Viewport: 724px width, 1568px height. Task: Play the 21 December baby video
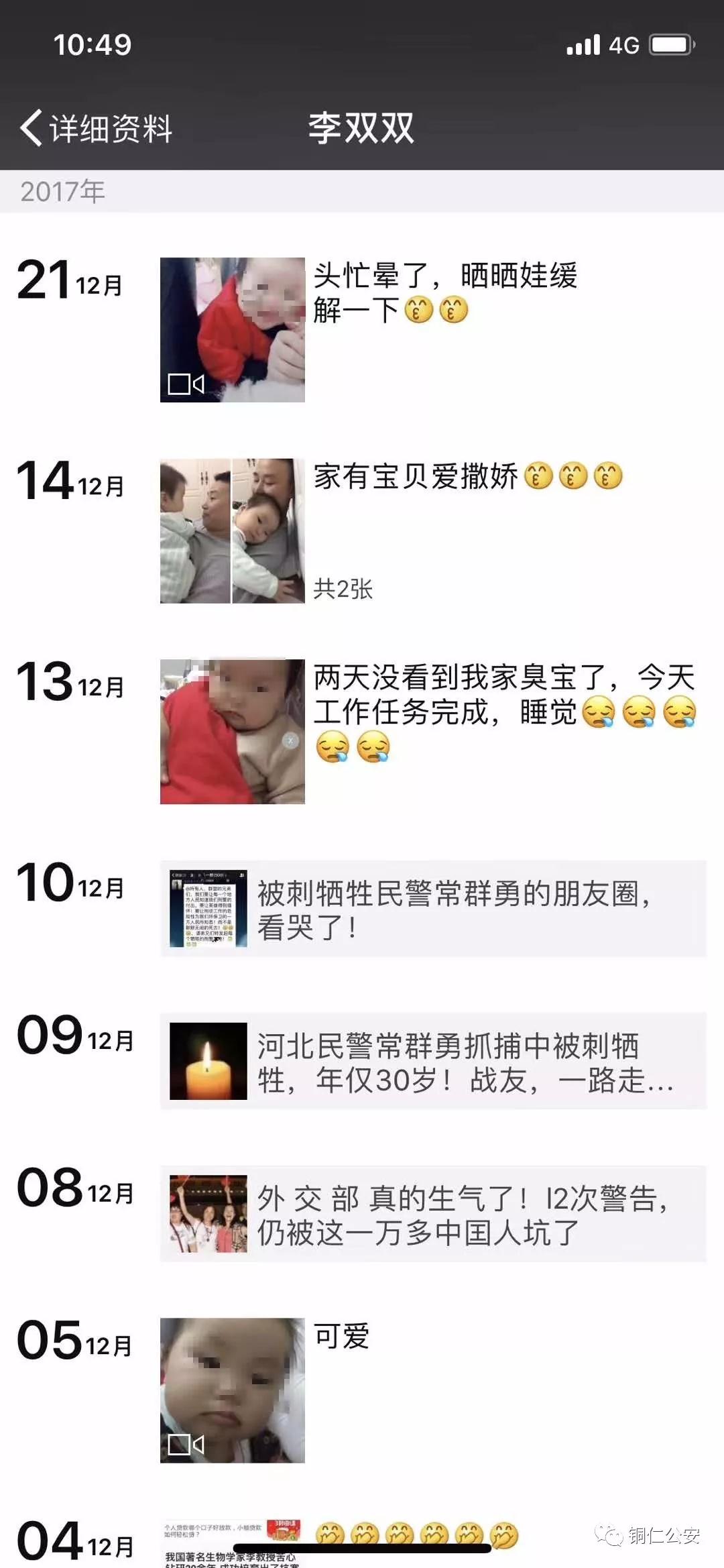[x=232, y=330]
